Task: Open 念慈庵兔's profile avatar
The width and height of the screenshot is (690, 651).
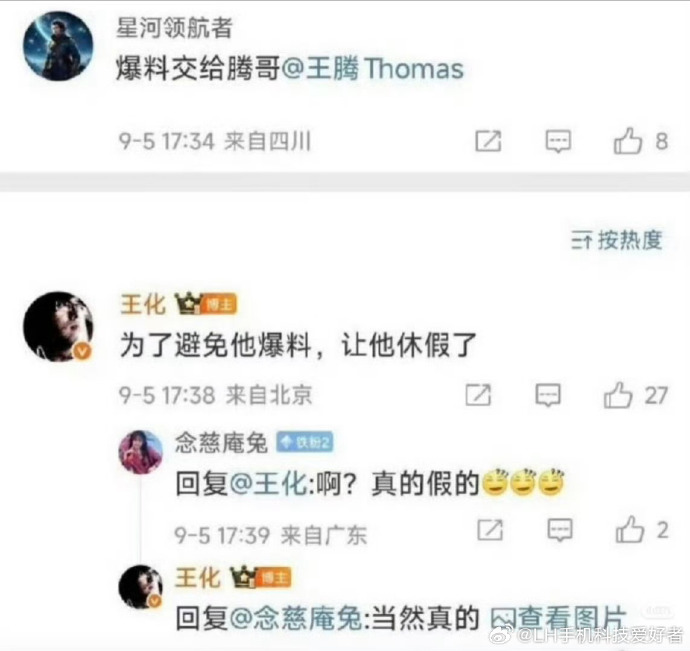Action: coord(141,450)
